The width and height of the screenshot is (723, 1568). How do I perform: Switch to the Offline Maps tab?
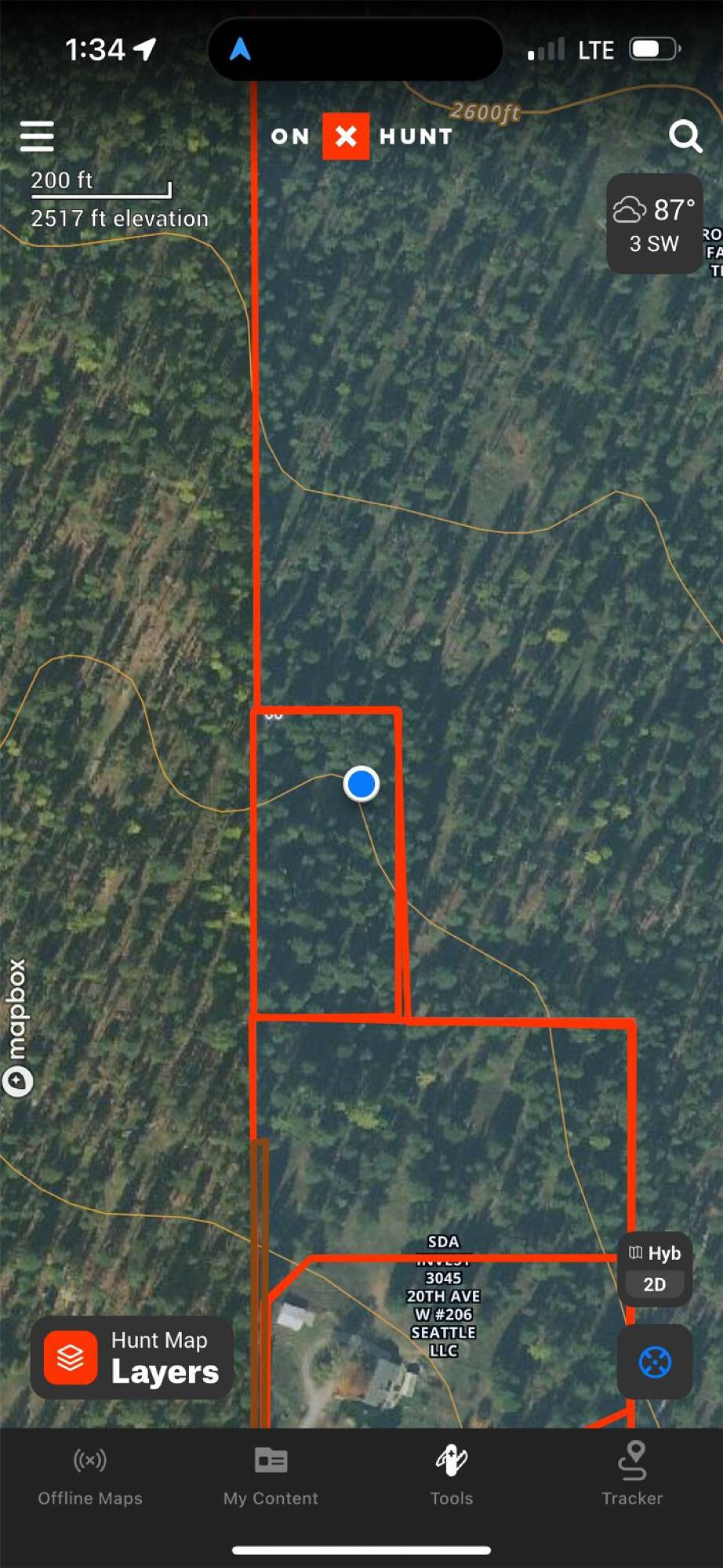[90, 1476]
